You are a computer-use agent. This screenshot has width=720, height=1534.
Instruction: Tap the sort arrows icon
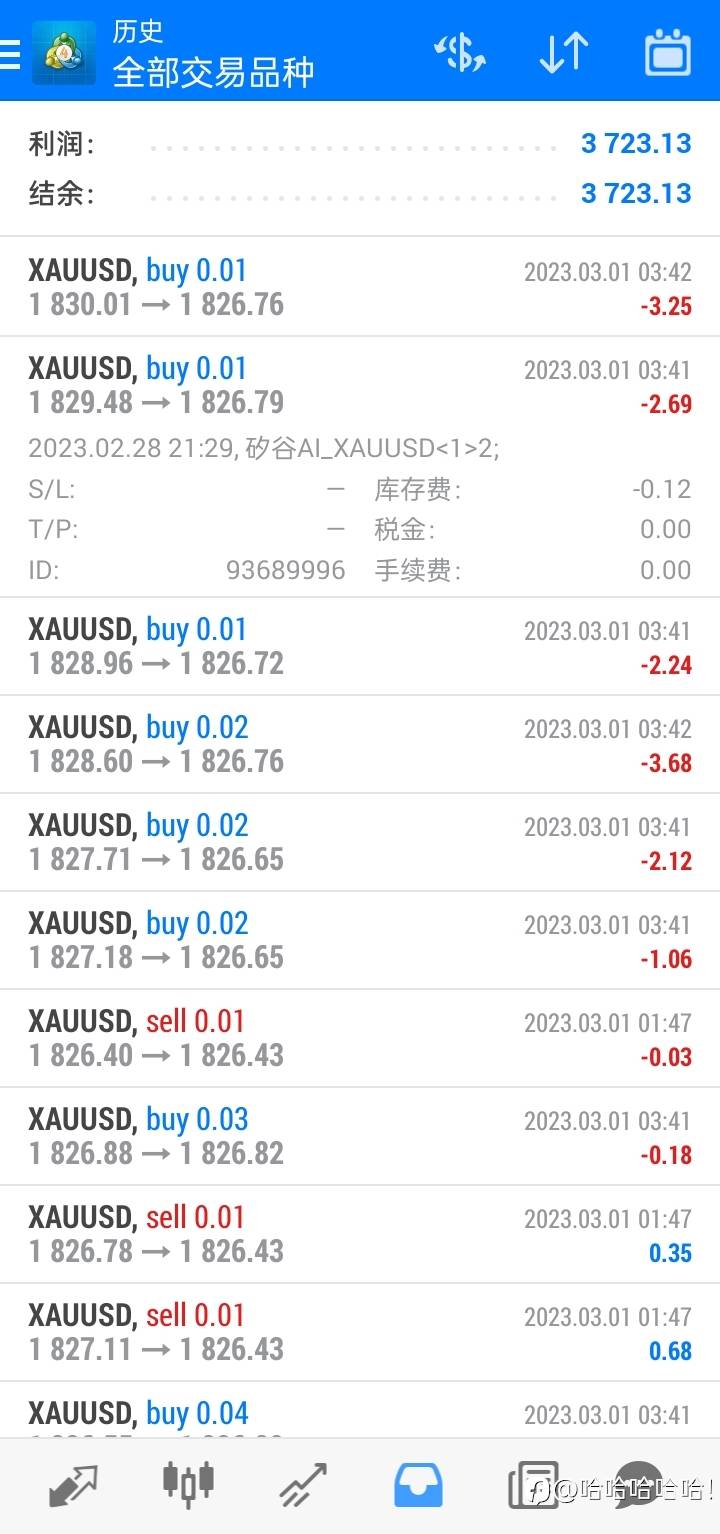[563, 53]
